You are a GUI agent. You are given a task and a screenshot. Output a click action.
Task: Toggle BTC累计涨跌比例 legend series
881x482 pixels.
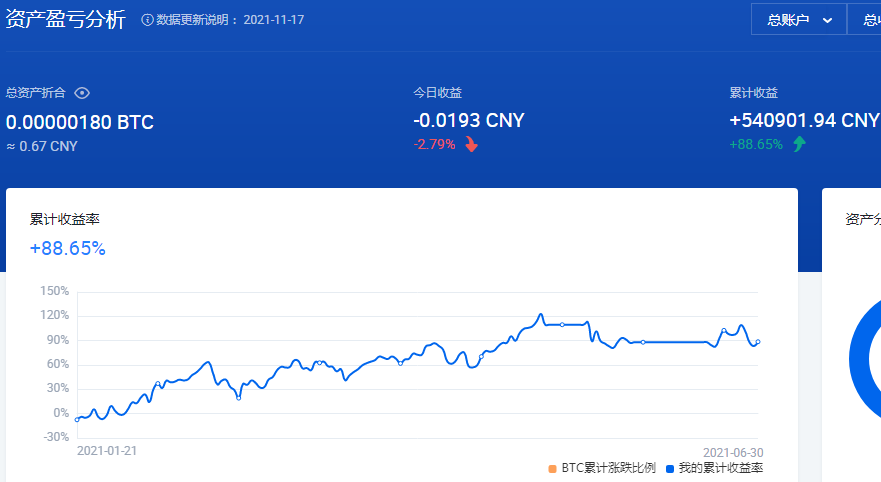click(601, 467)
